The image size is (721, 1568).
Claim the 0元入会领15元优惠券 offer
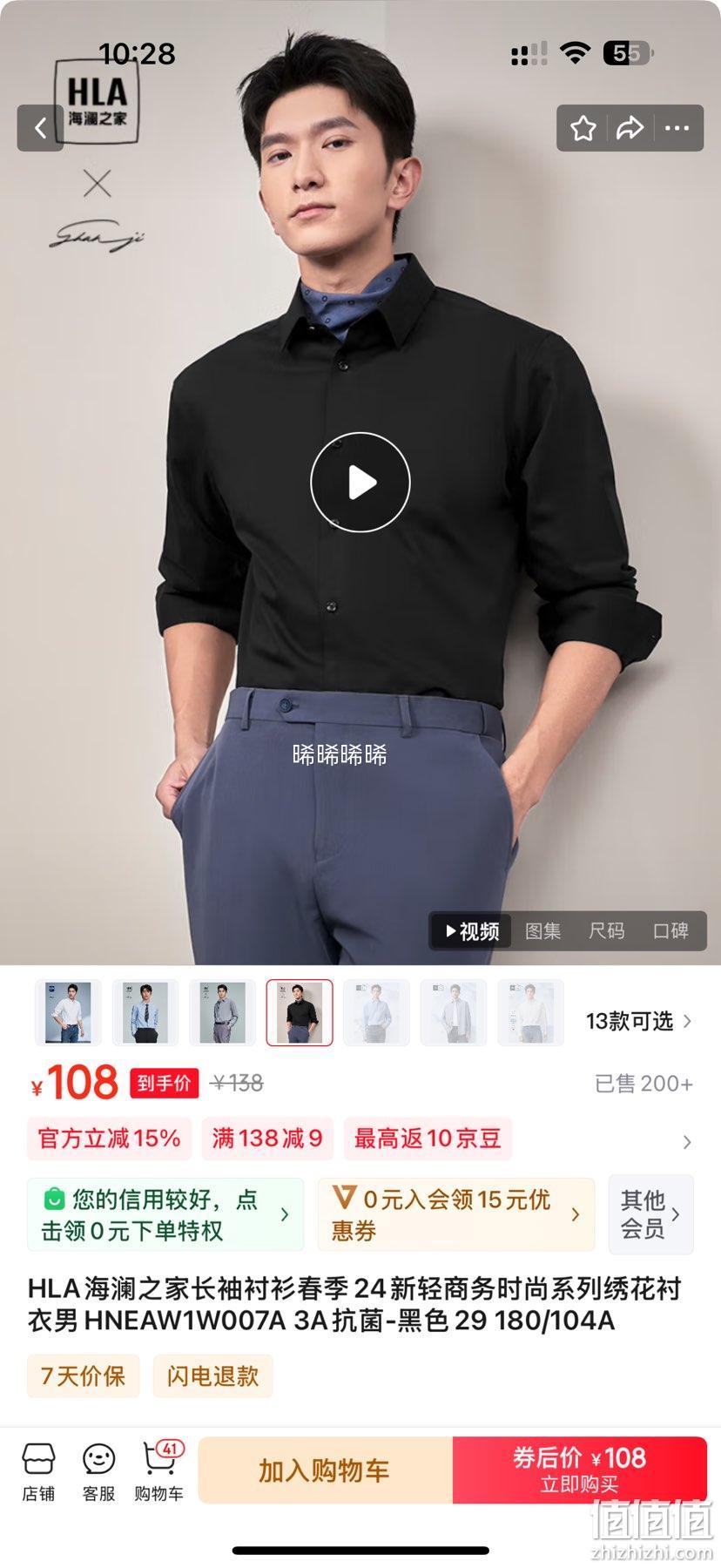click(455, 1215)
